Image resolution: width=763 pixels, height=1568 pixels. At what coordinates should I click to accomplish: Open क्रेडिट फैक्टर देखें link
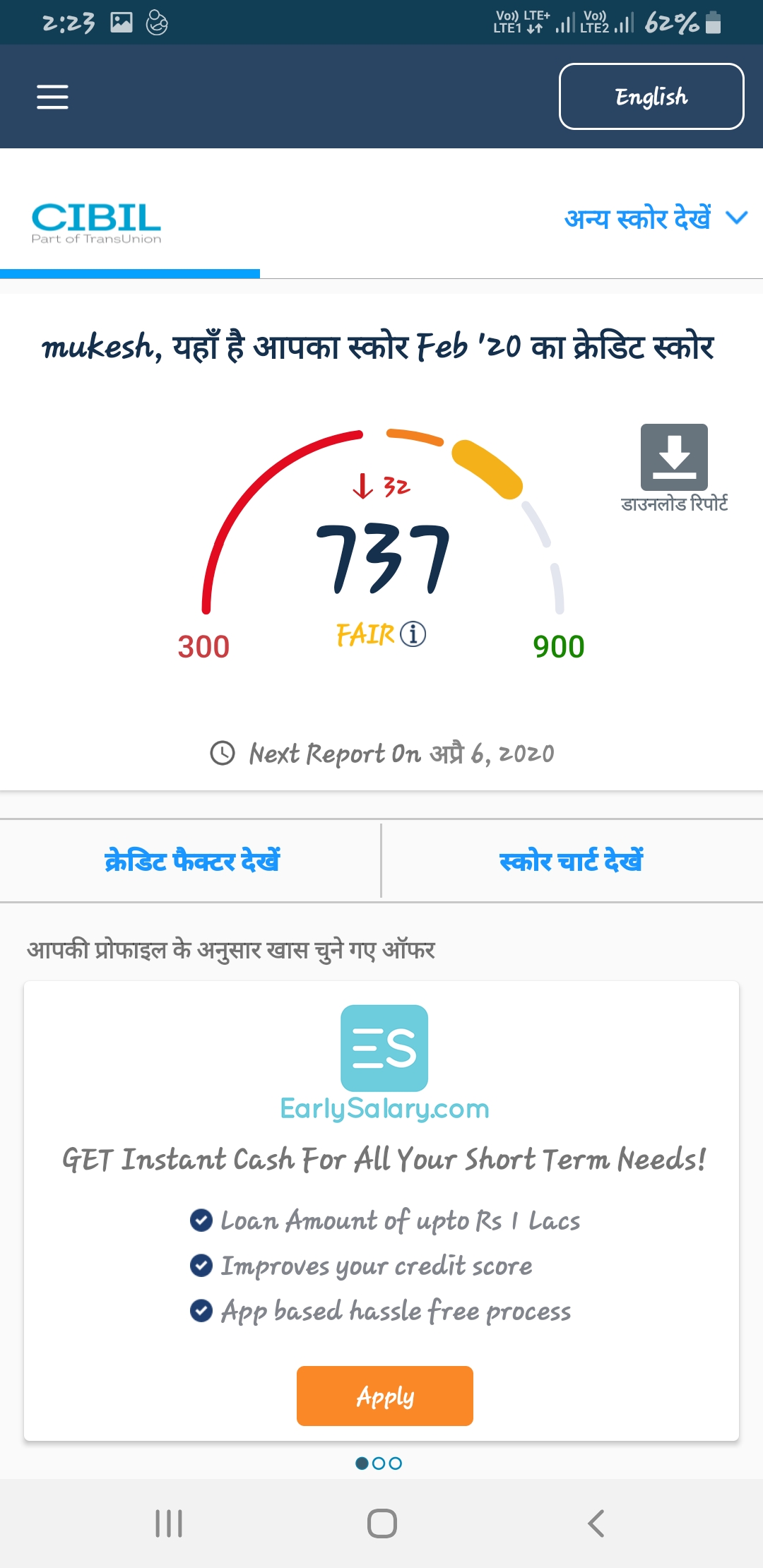(191, 861)
